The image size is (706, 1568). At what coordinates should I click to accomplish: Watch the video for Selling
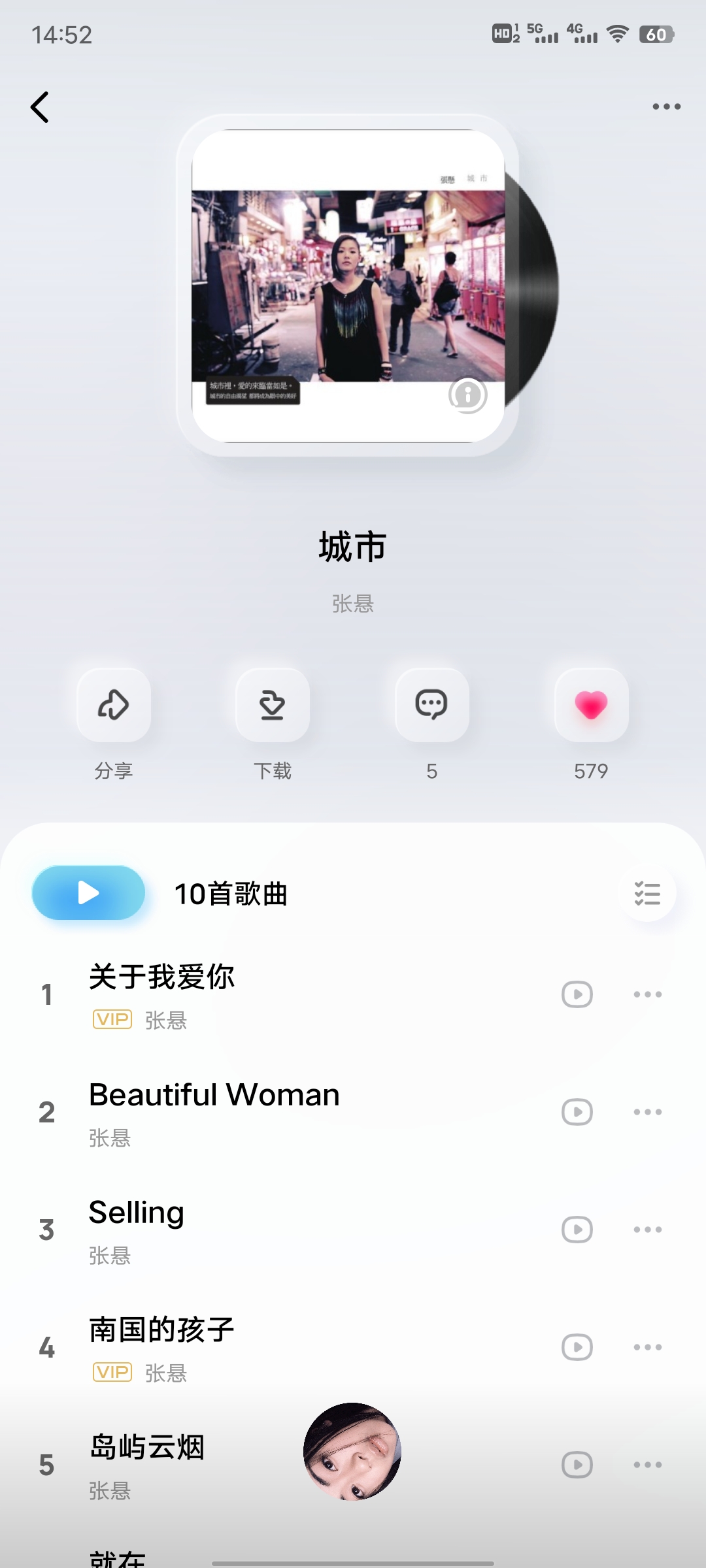pos(577,1230)
